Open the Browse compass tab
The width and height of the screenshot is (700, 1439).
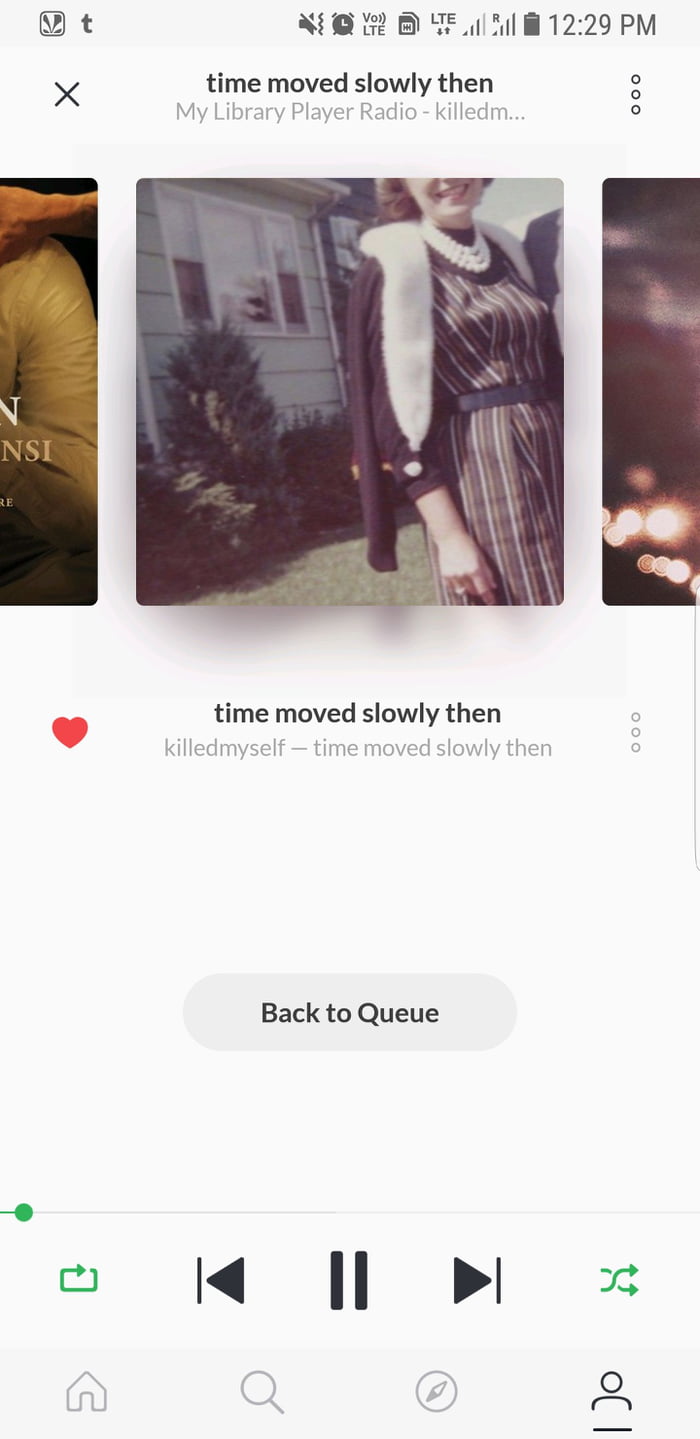(x=436, y=1392)
